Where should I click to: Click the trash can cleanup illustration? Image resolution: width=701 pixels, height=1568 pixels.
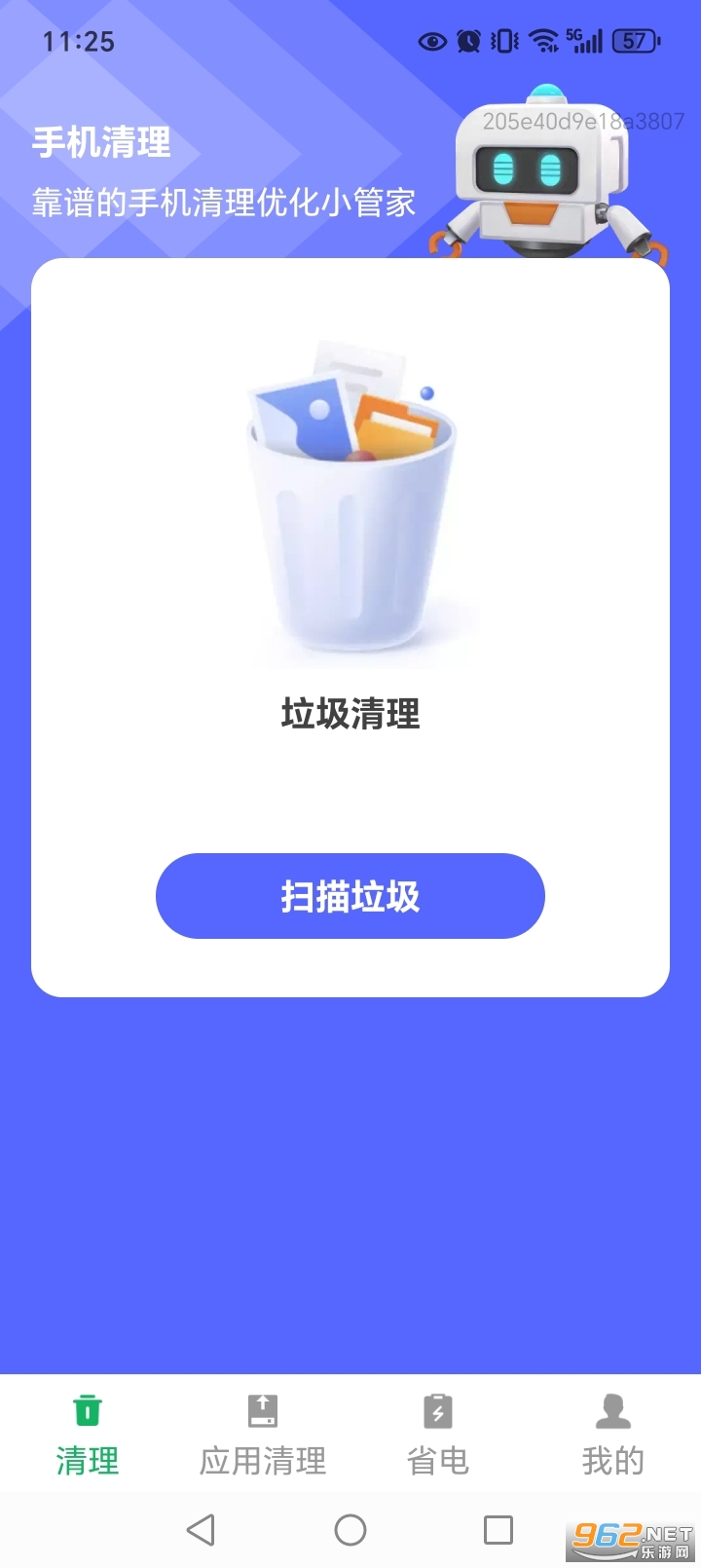(x=350, y=497)
